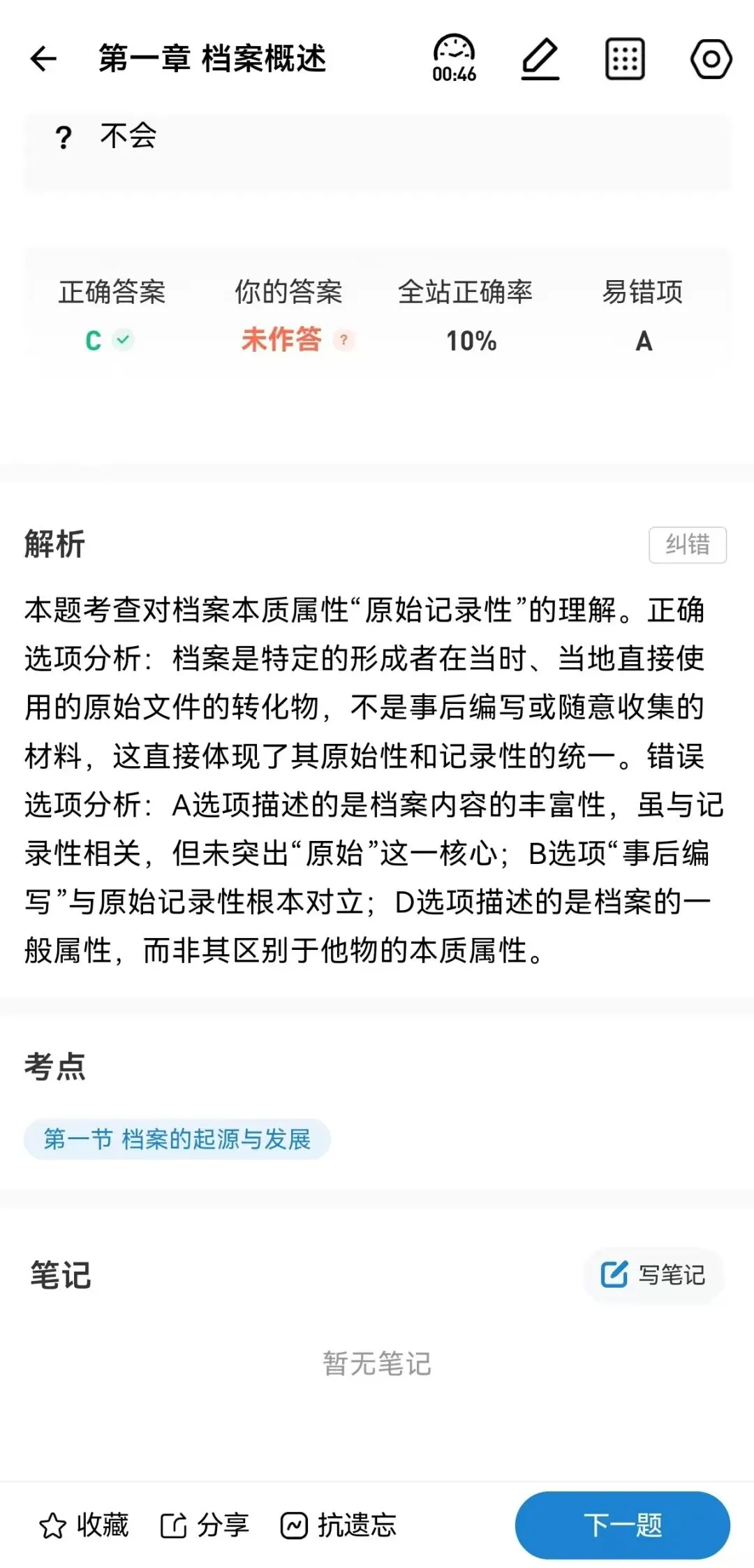Go to the next question with 下一题
Image resolution: width=754 pixels, height=1568 pixels.
point(623,1525)
